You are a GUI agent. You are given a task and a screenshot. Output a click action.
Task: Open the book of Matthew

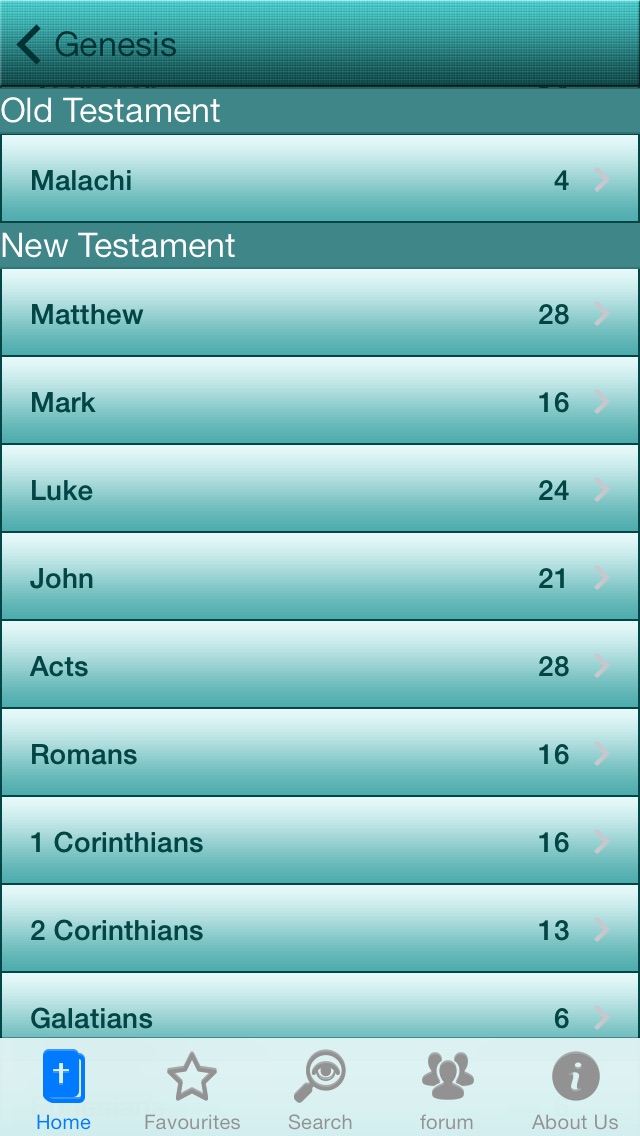pyautogui.click(x=320, y=313)
